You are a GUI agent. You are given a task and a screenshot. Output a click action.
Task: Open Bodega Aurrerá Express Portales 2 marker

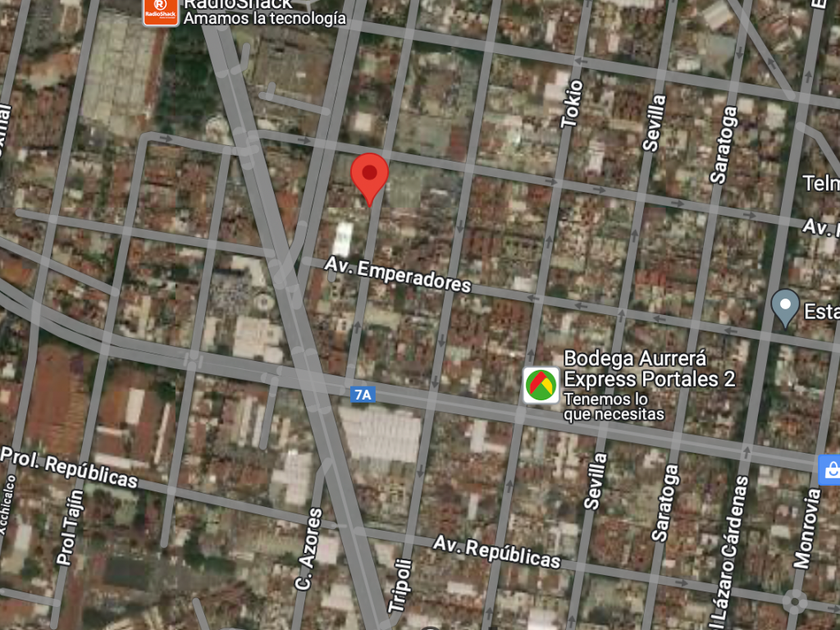[x=541, y=385]
